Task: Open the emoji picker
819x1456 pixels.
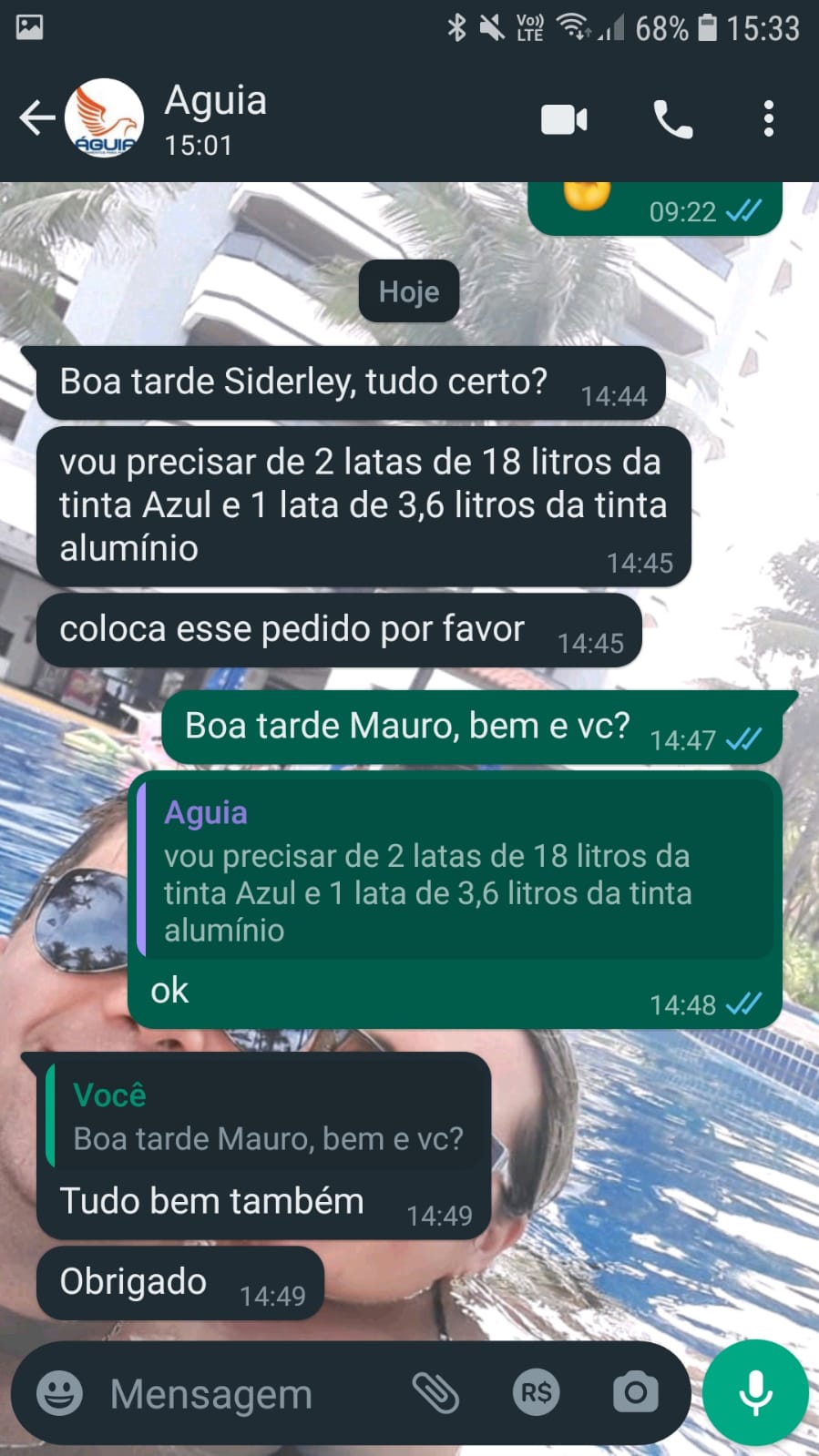Action: (60, 1393)
